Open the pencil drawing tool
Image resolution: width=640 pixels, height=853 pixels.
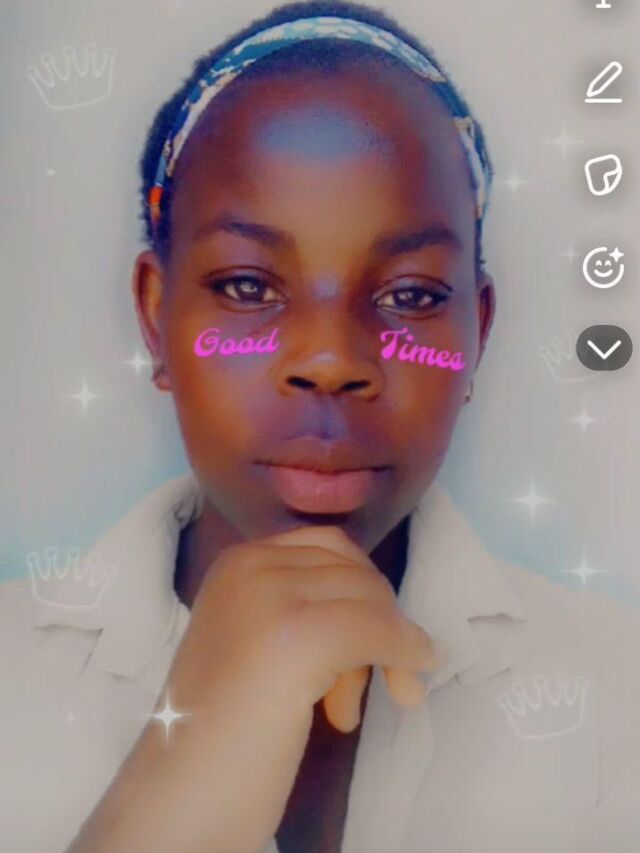(x=604, y=82)
